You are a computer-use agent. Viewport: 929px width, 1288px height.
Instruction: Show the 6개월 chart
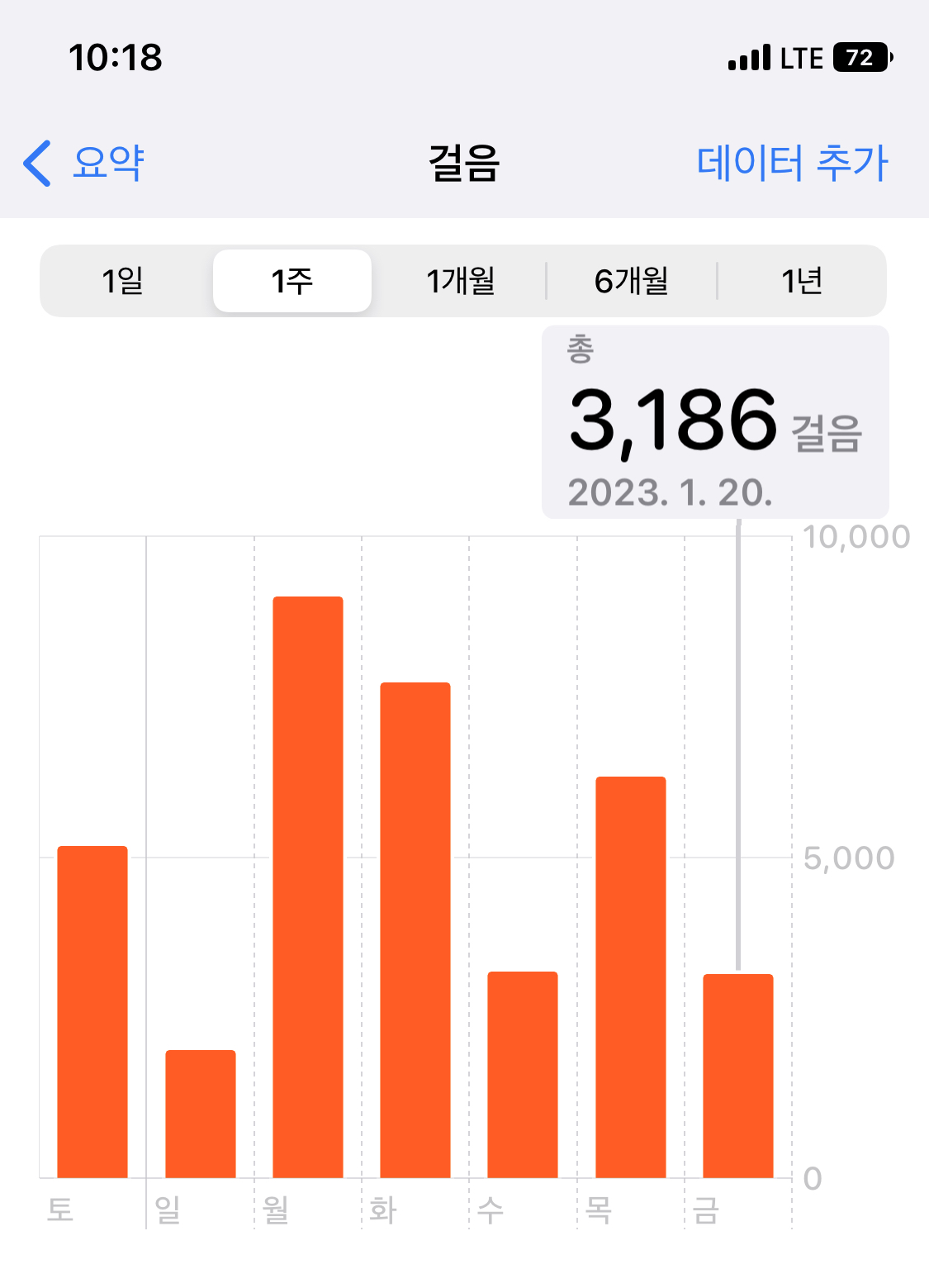point(632,281)
